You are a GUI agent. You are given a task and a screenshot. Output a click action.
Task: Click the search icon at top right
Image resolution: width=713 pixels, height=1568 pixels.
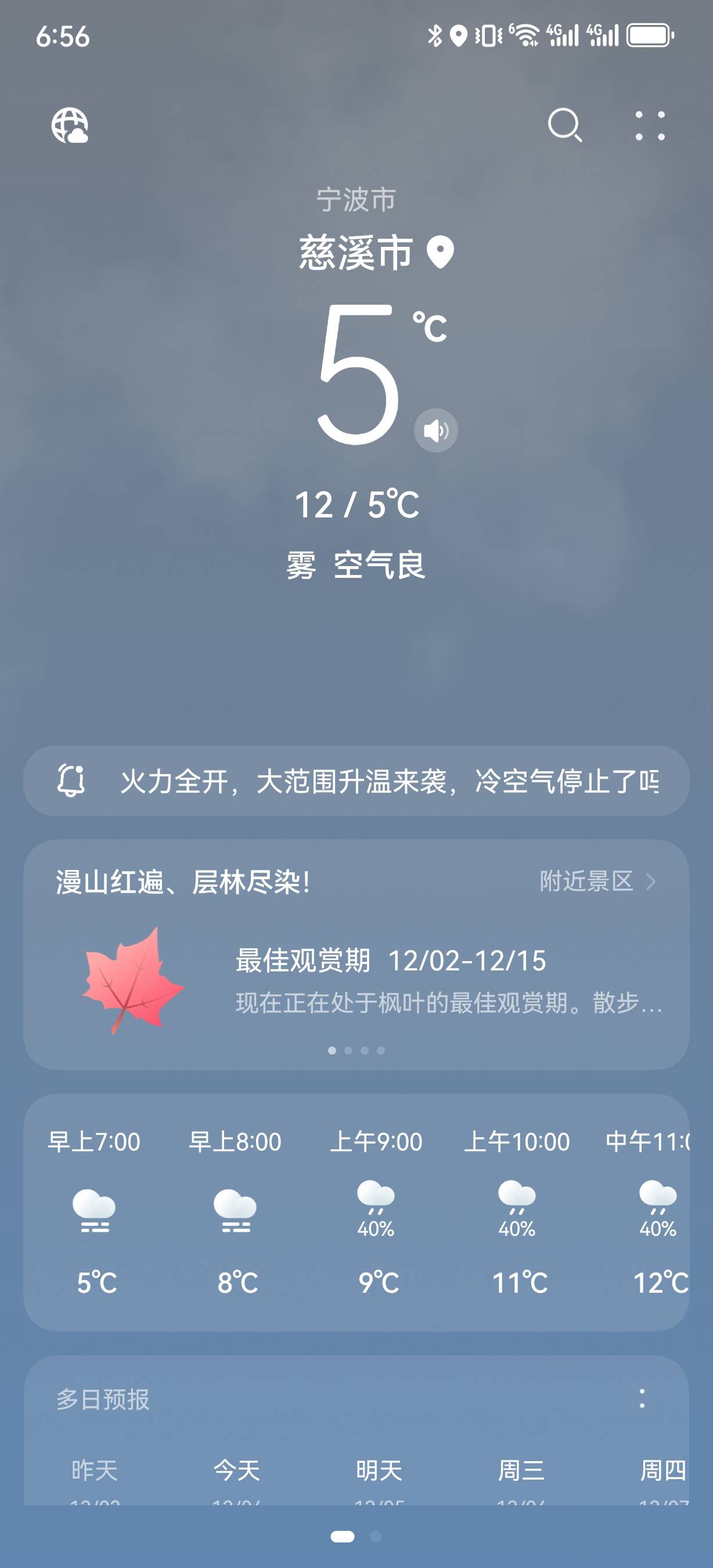pos(564,126)
